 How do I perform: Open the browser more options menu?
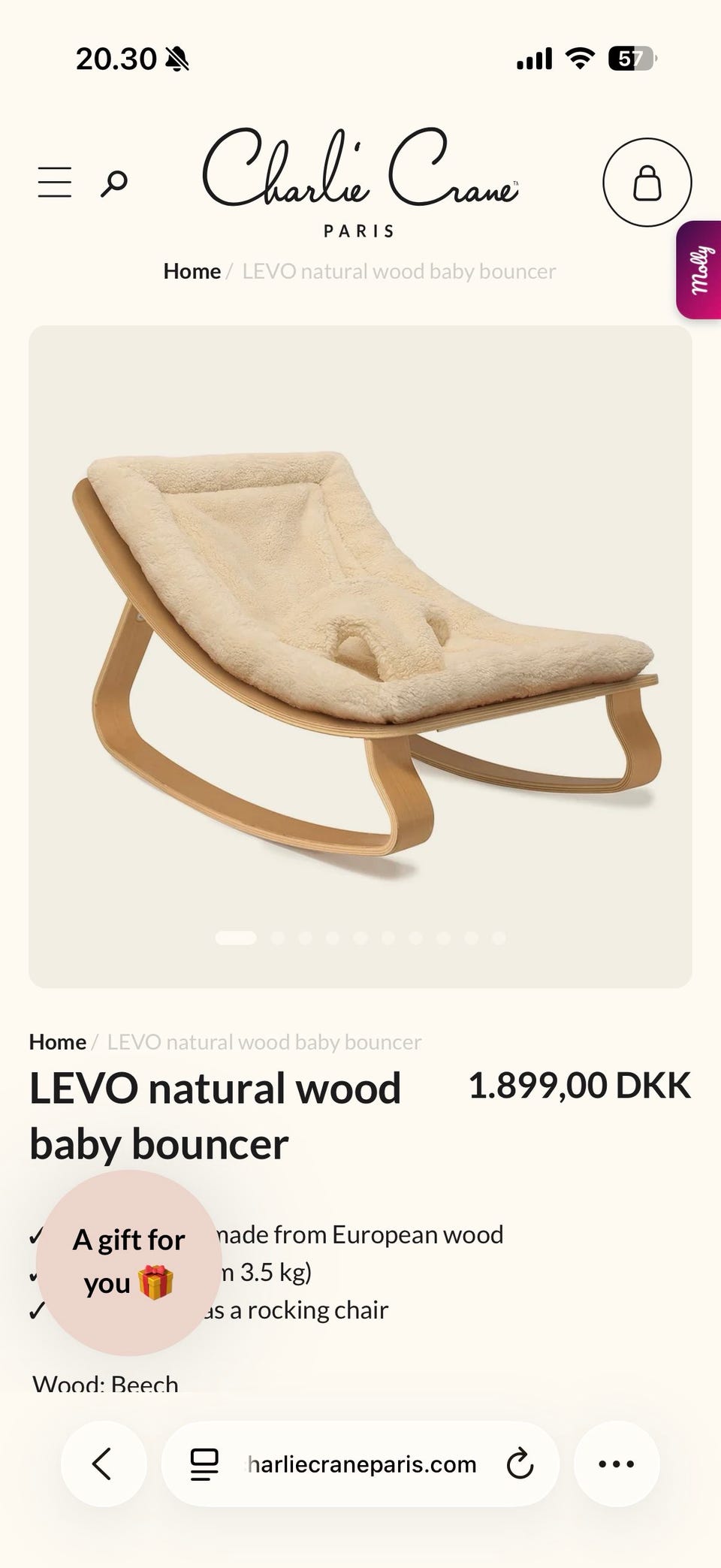coord(617,1464)
